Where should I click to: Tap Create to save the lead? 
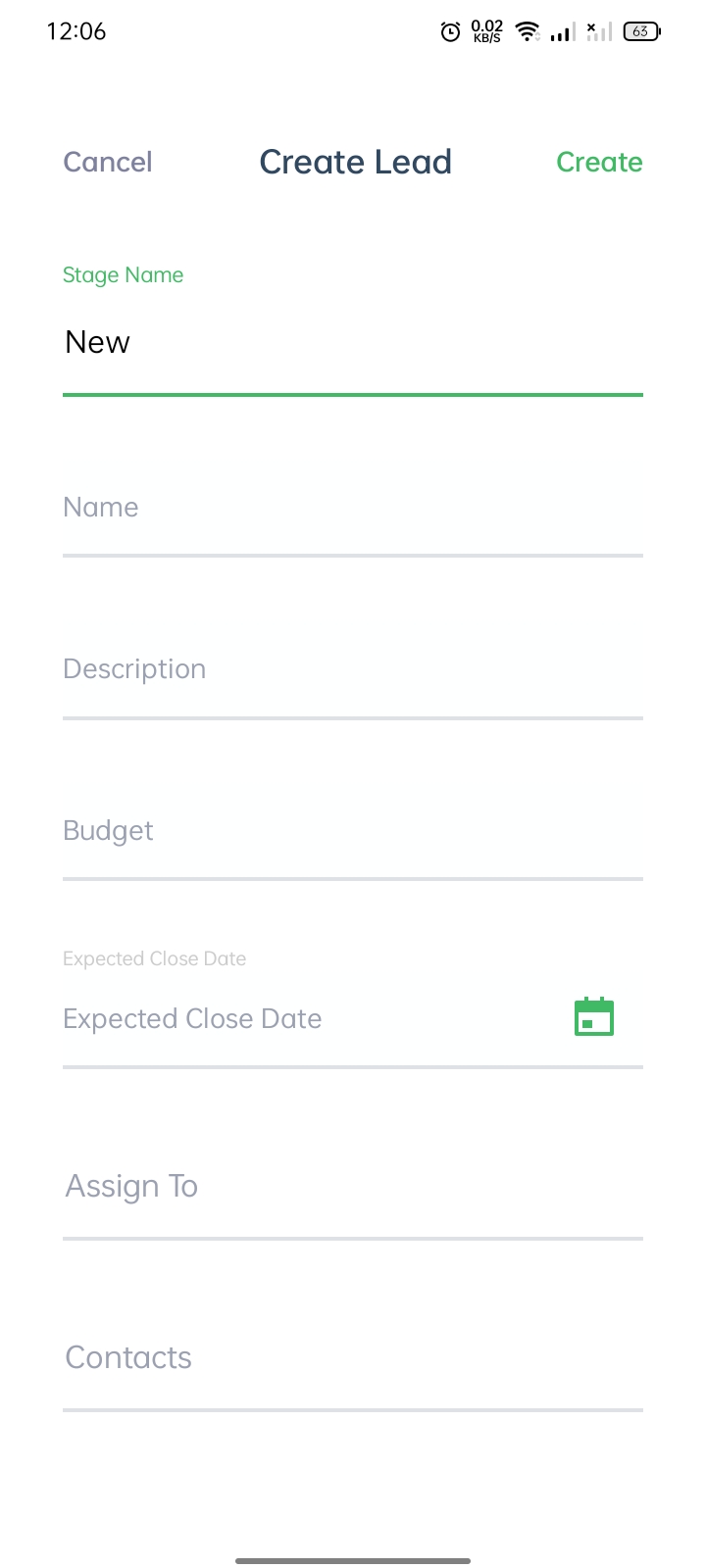(599, 162)
